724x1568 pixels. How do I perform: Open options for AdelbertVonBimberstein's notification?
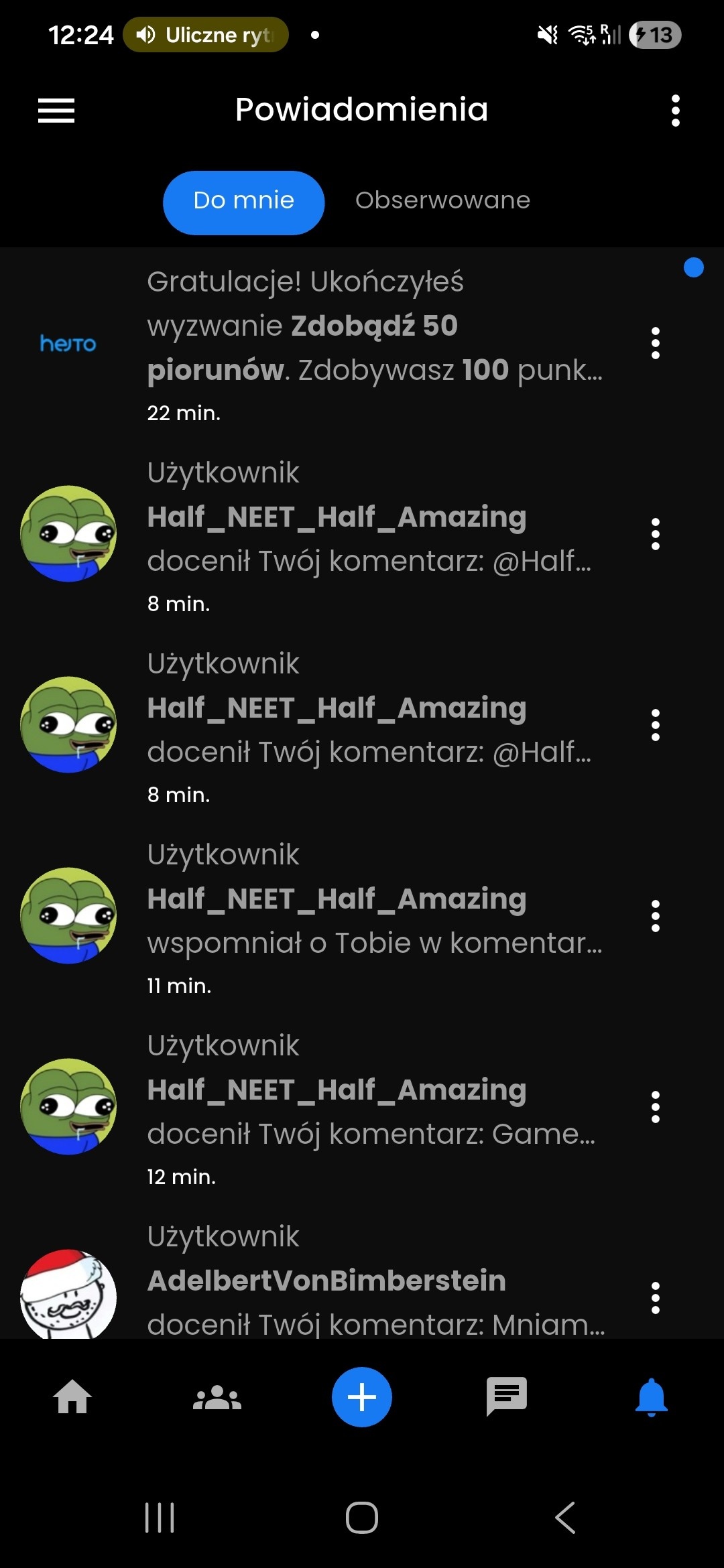coord(655,1298)
